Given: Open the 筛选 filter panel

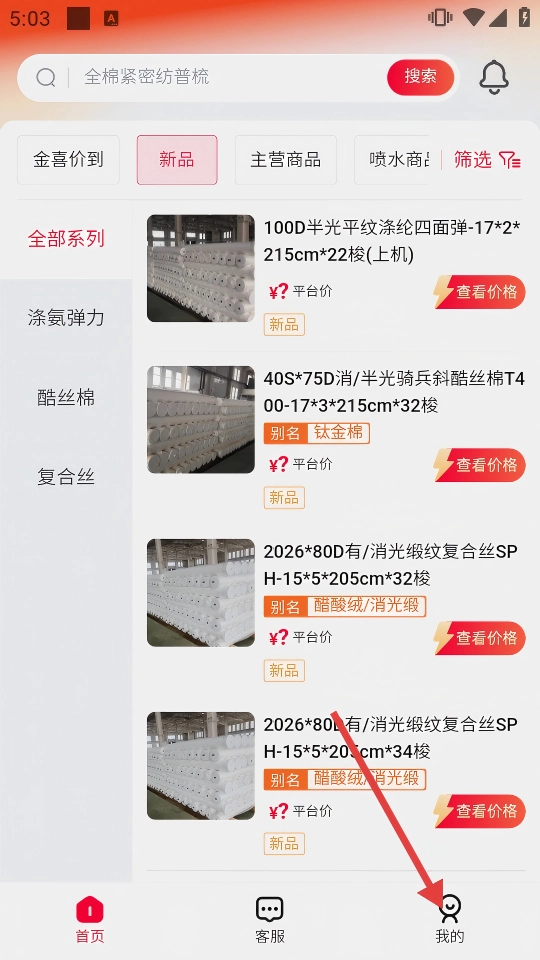Looking at the screenshot, I should (487, 160).
